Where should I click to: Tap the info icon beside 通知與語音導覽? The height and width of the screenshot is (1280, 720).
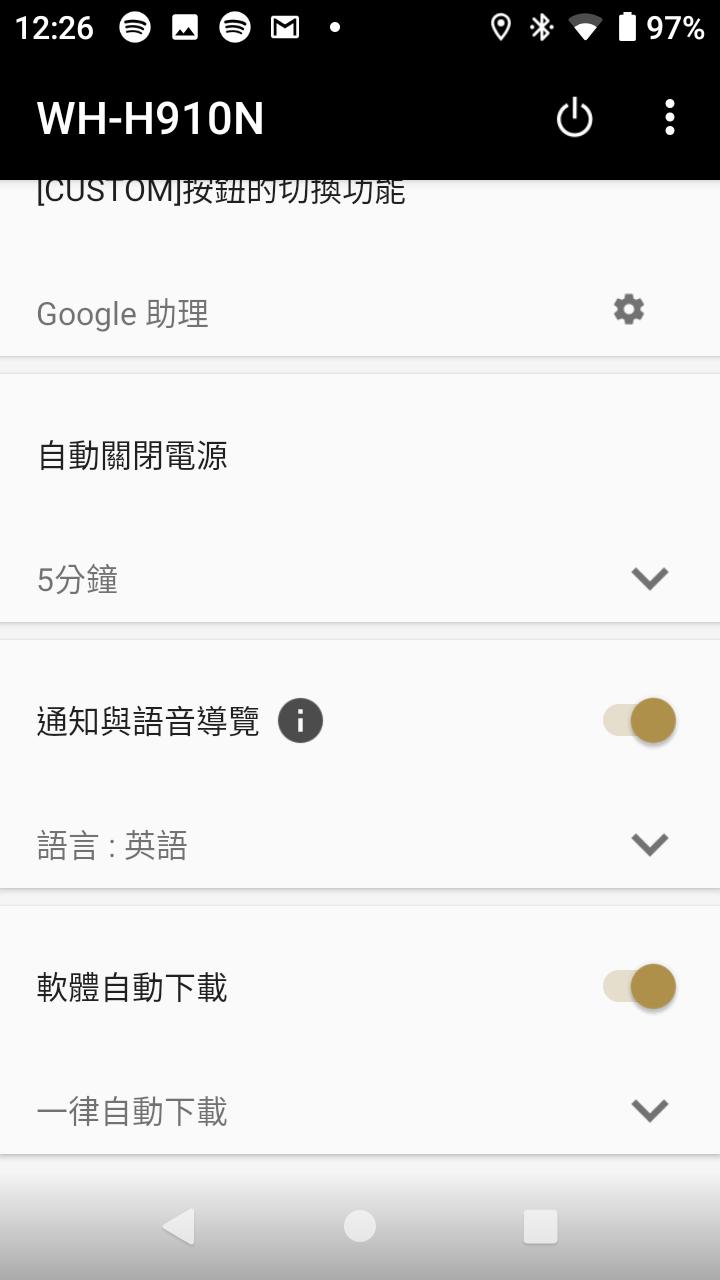[298, 720]
